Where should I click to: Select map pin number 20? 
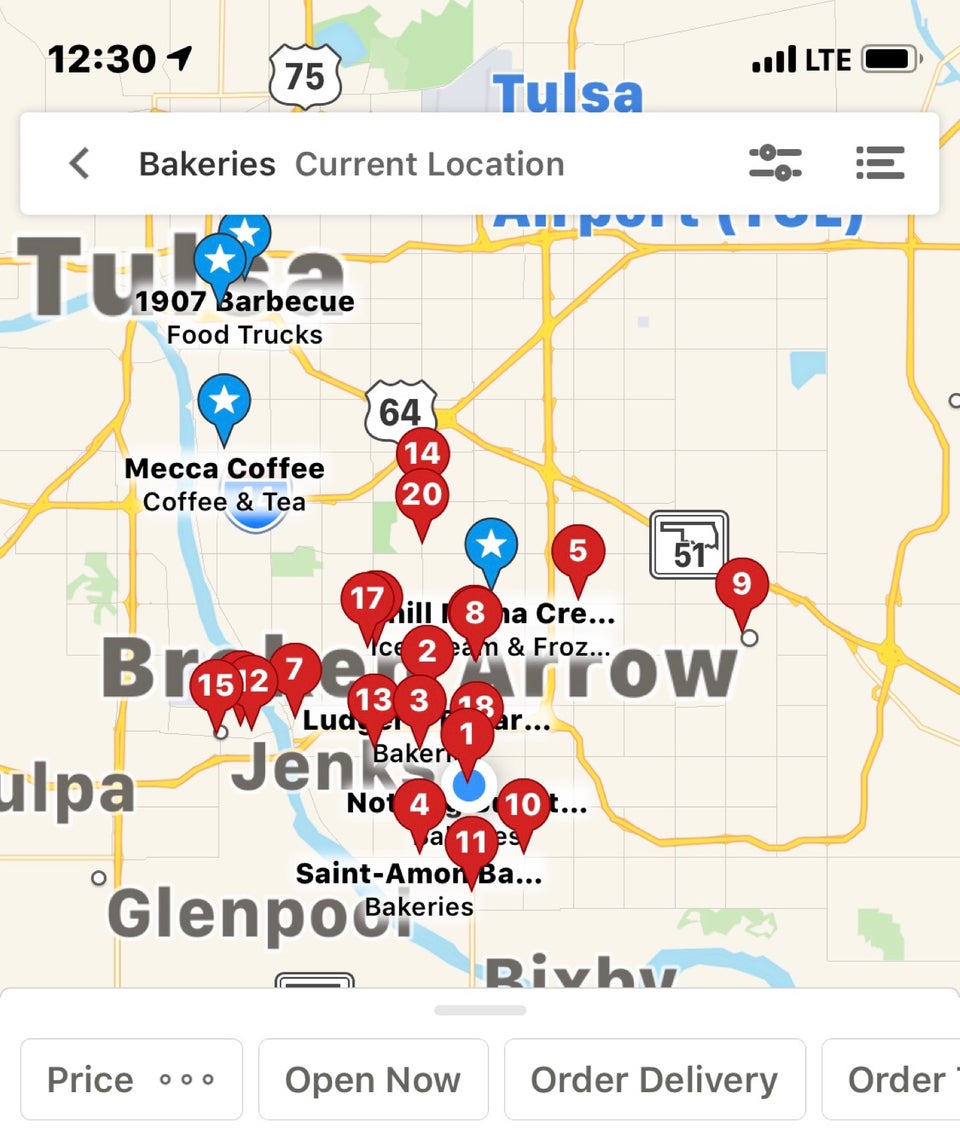[x=421, y=495]
